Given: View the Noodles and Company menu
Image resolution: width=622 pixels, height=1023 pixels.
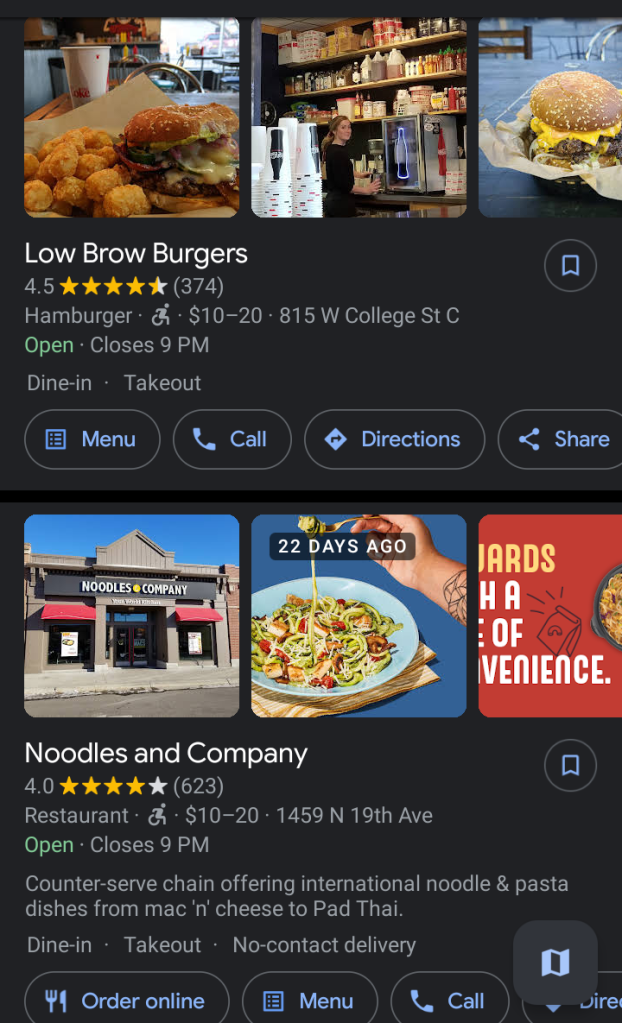Looking at the screenshot, I should [x=310, y=1000].
